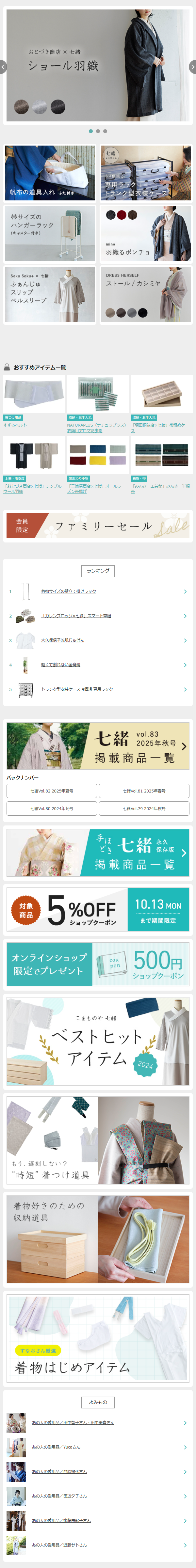The width and height of the screenshot is (196, 1568).
Task: Open ベストヒットアイテム 2024 banner
Action: coord(97,1041)
